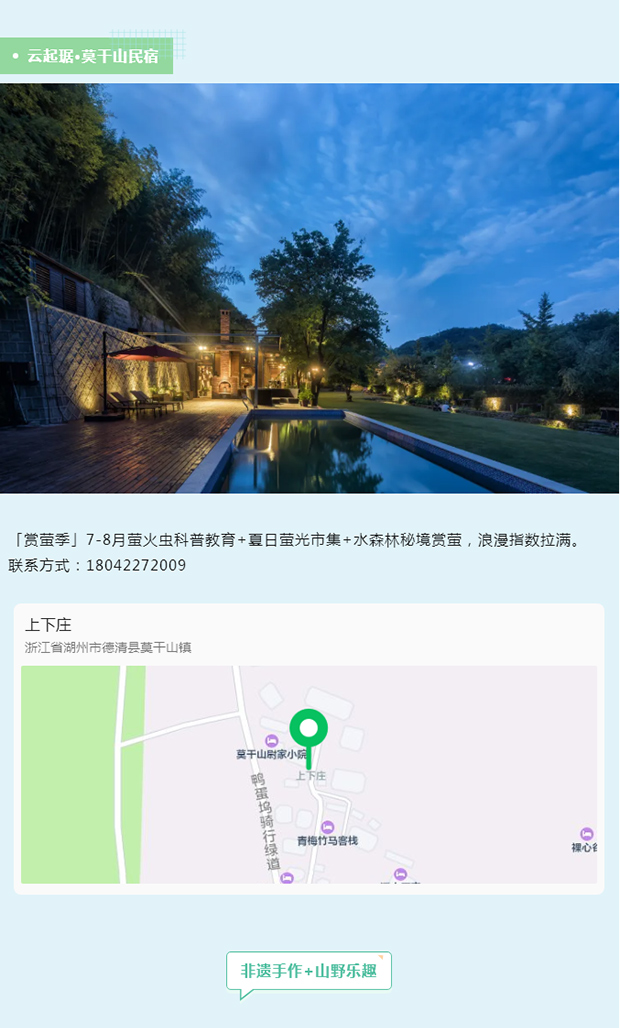Open the 上下庄 location map card
620x1028 pixels.
(x=308, y=748)
